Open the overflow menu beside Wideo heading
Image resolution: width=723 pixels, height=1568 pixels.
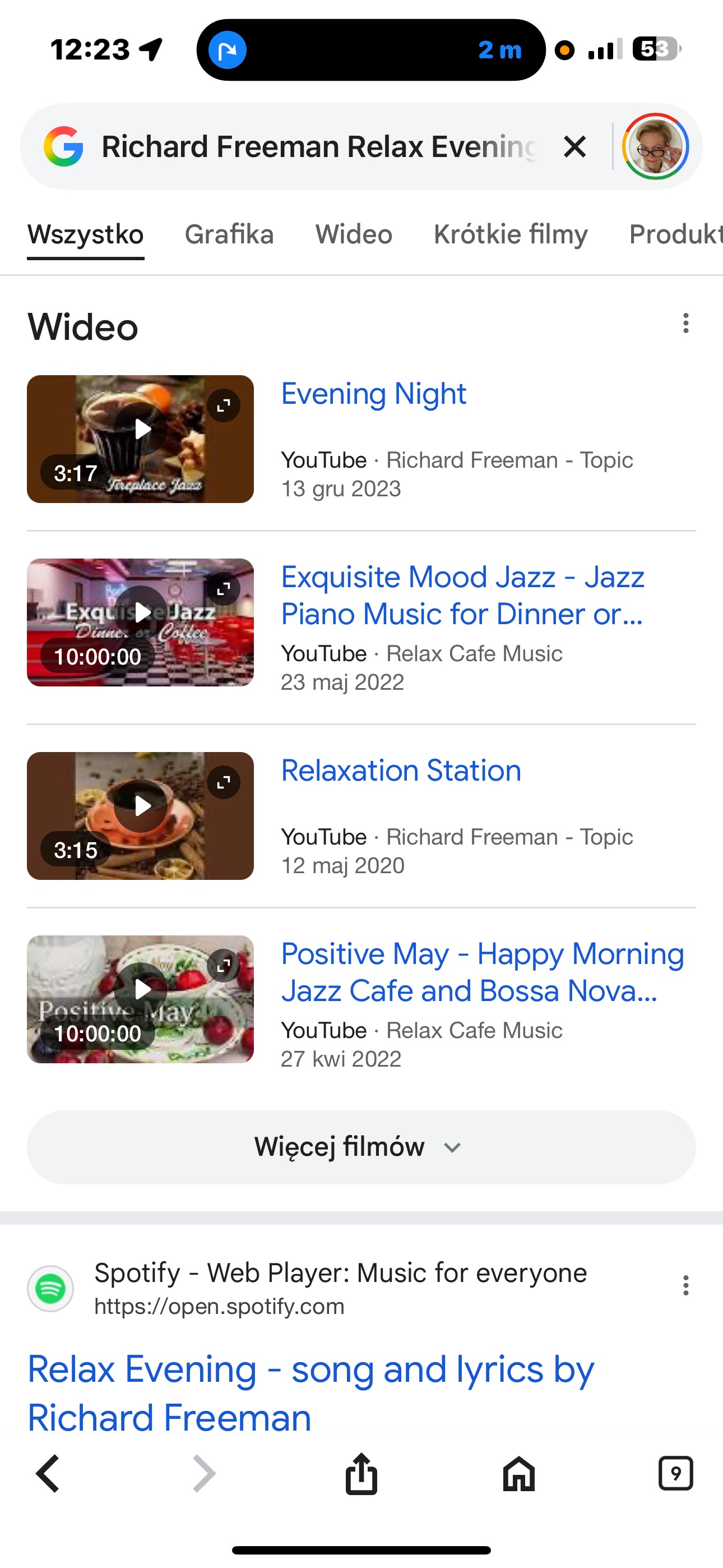(x=686, y=323)
